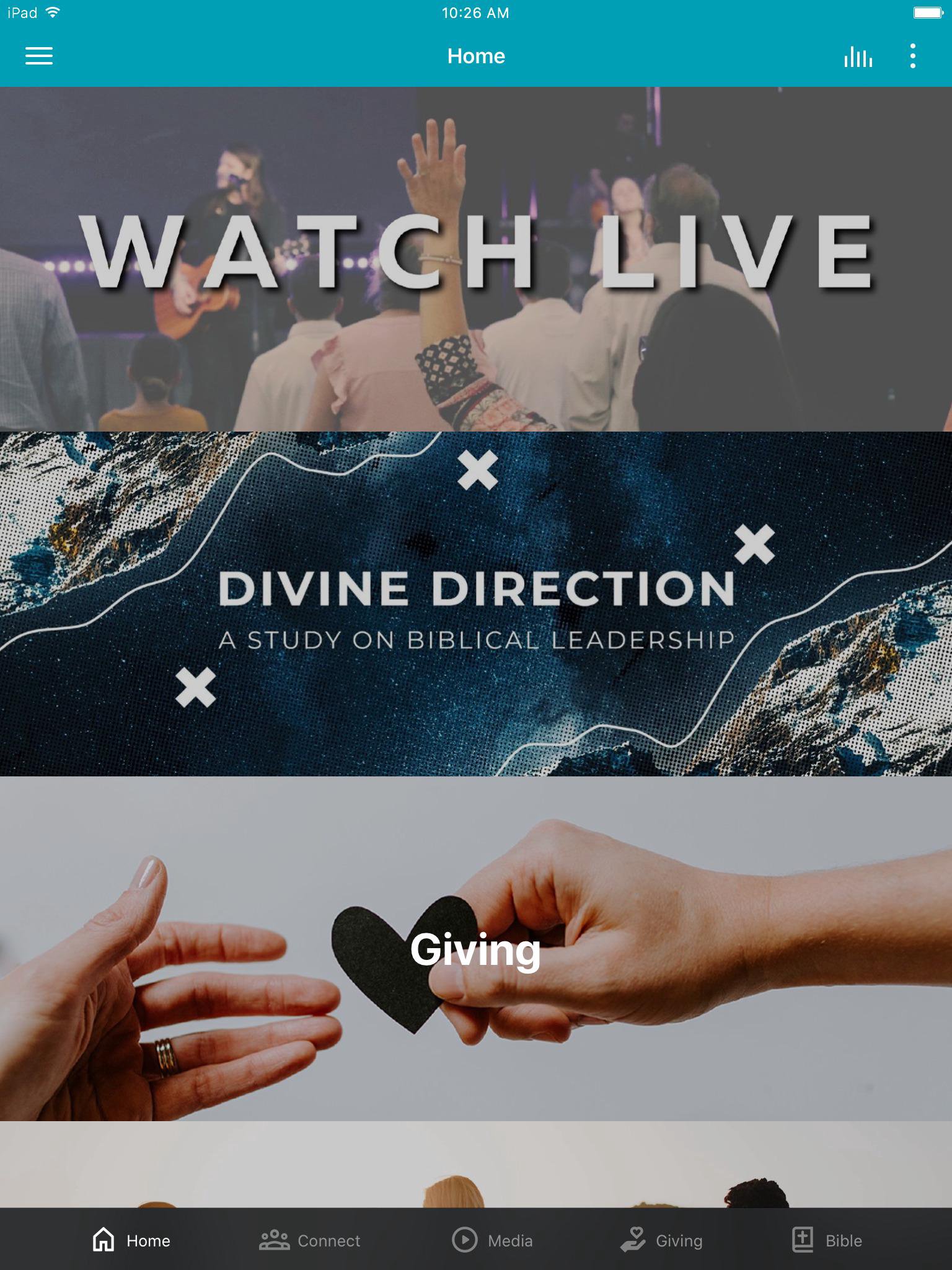Open the audio now-playing bars icon
Viewport: 952px width, 1270px height.
[858, 56]
